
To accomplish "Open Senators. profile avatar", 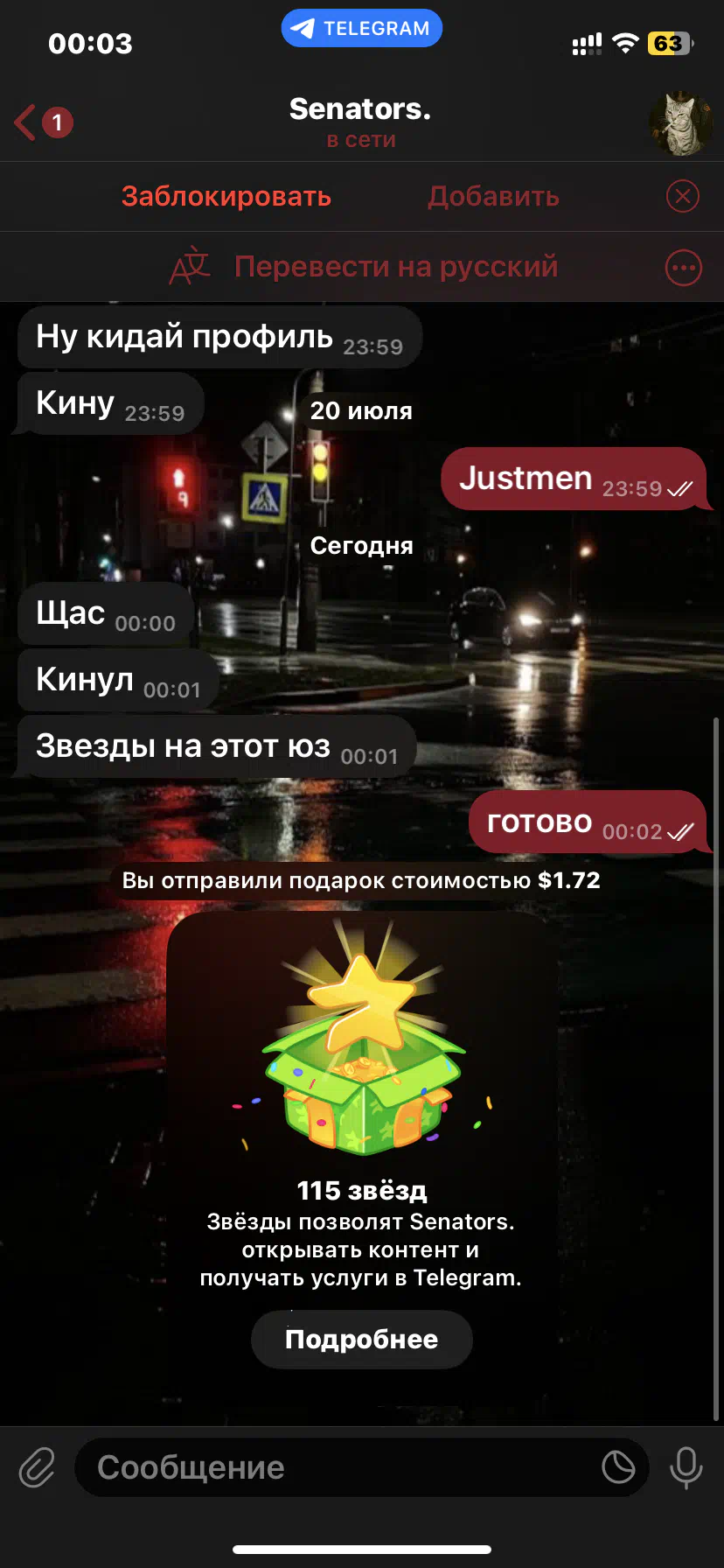I will tap(681, 122).
